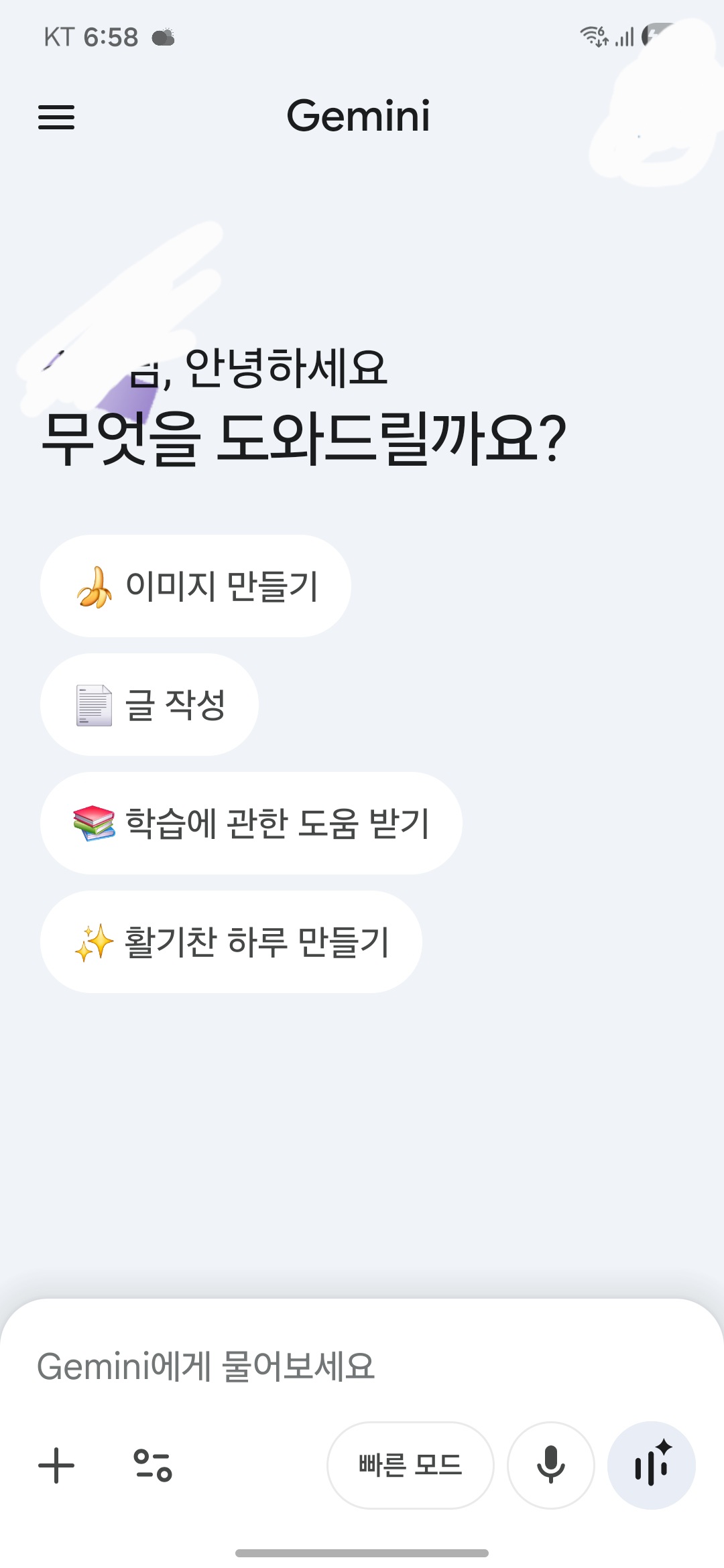This screenshot has width=724, height=1568.
Task: Pick the 활기찬 하루 만들기 chip
Action: (231, 941)
